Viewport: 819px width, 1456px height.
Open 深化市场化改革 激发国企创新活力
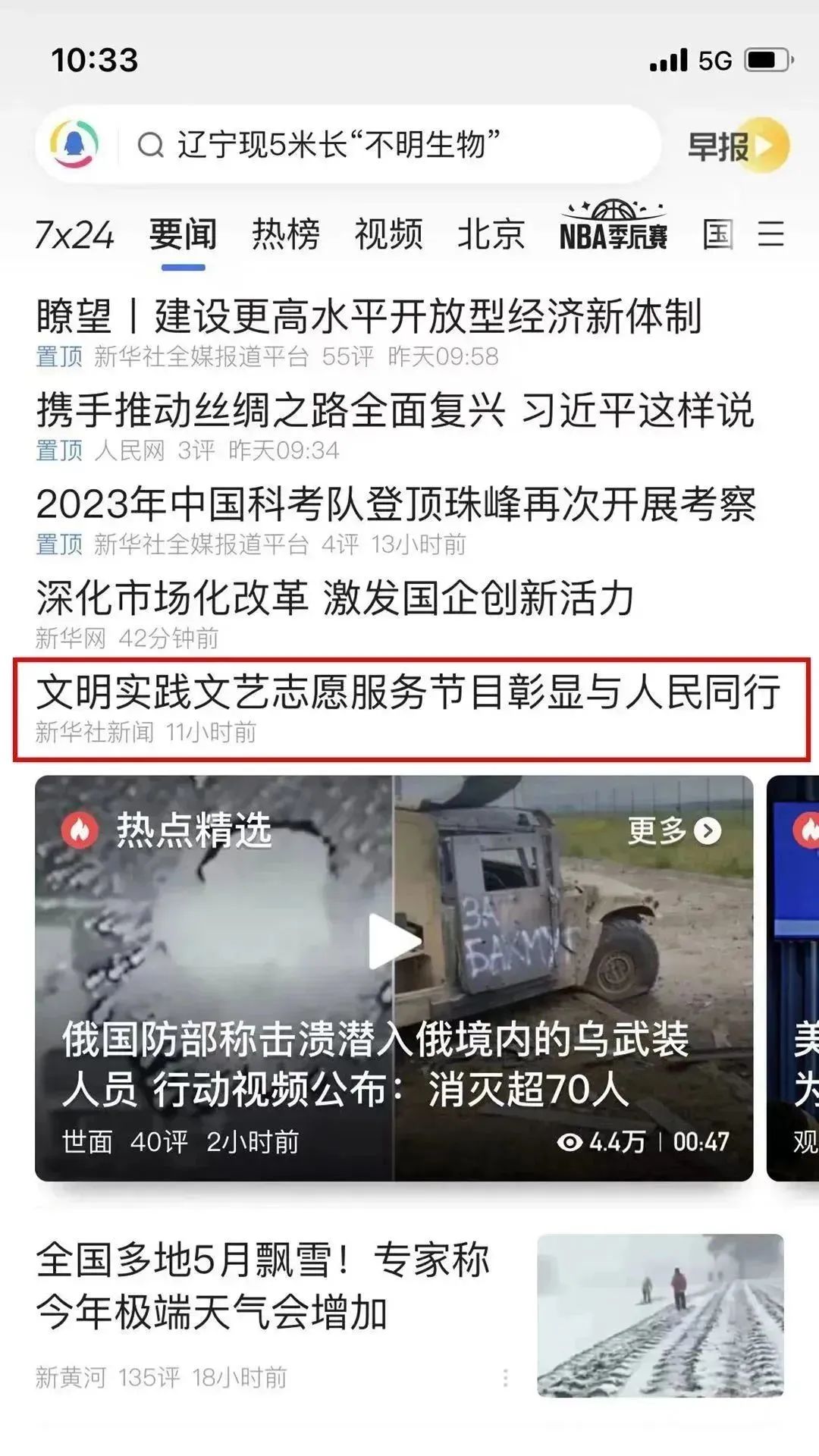334,598
